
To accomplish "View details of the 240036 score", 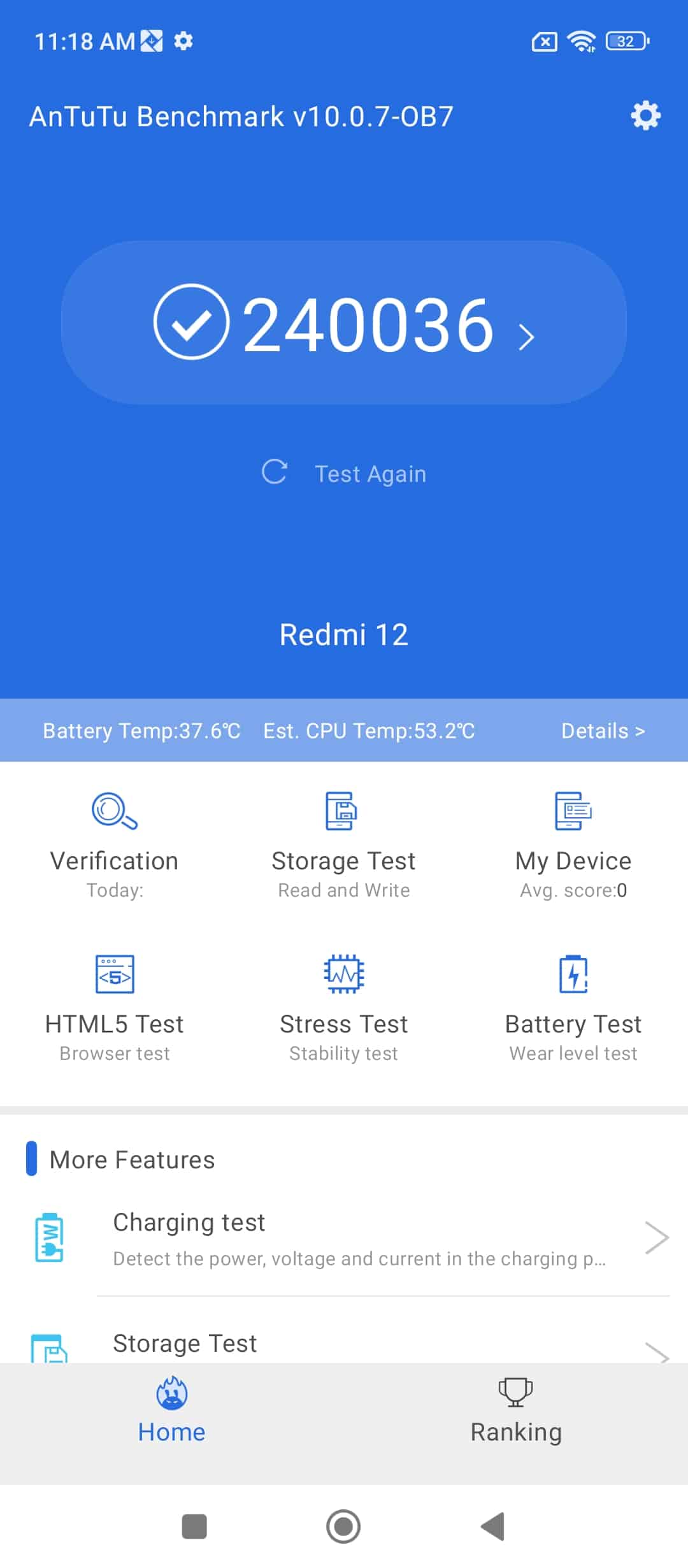I will pyautogui.click(x=344, y=323).
